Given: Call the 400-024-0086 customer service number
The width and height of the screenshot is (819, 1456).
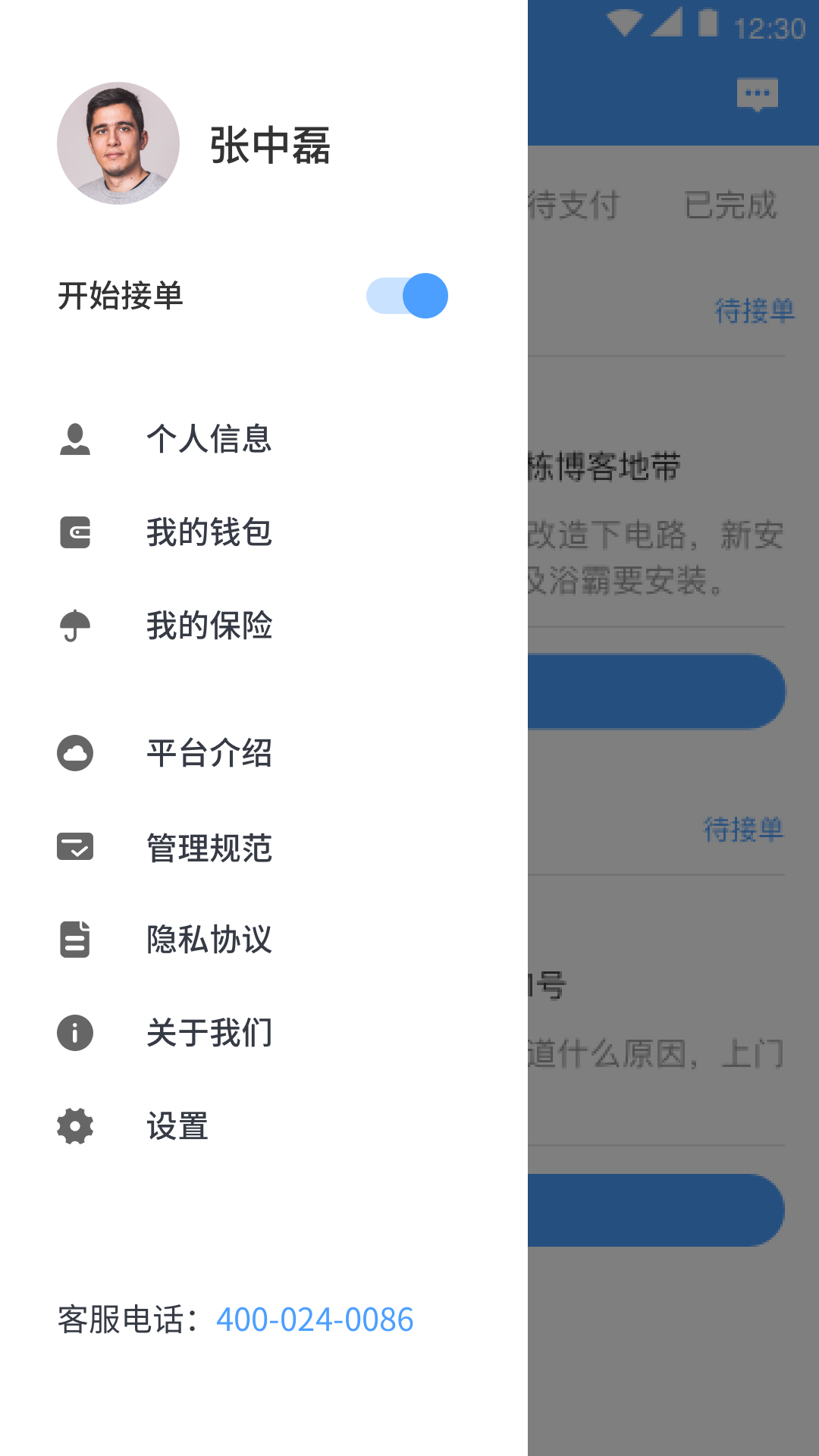Looking at the screenshot, I should click(314, 1319).
